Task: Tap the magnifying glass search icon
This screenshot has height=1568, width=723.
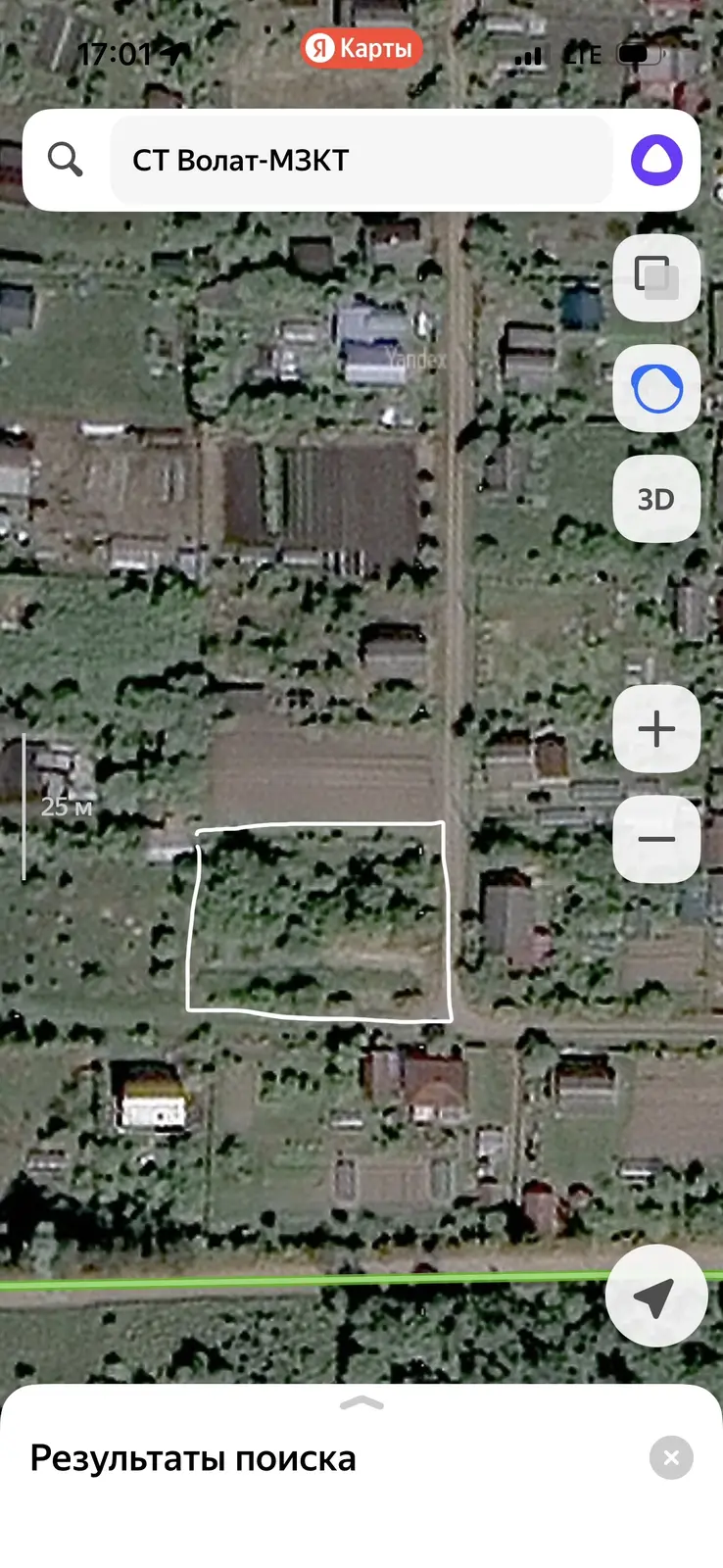Action: coord(66,159)
